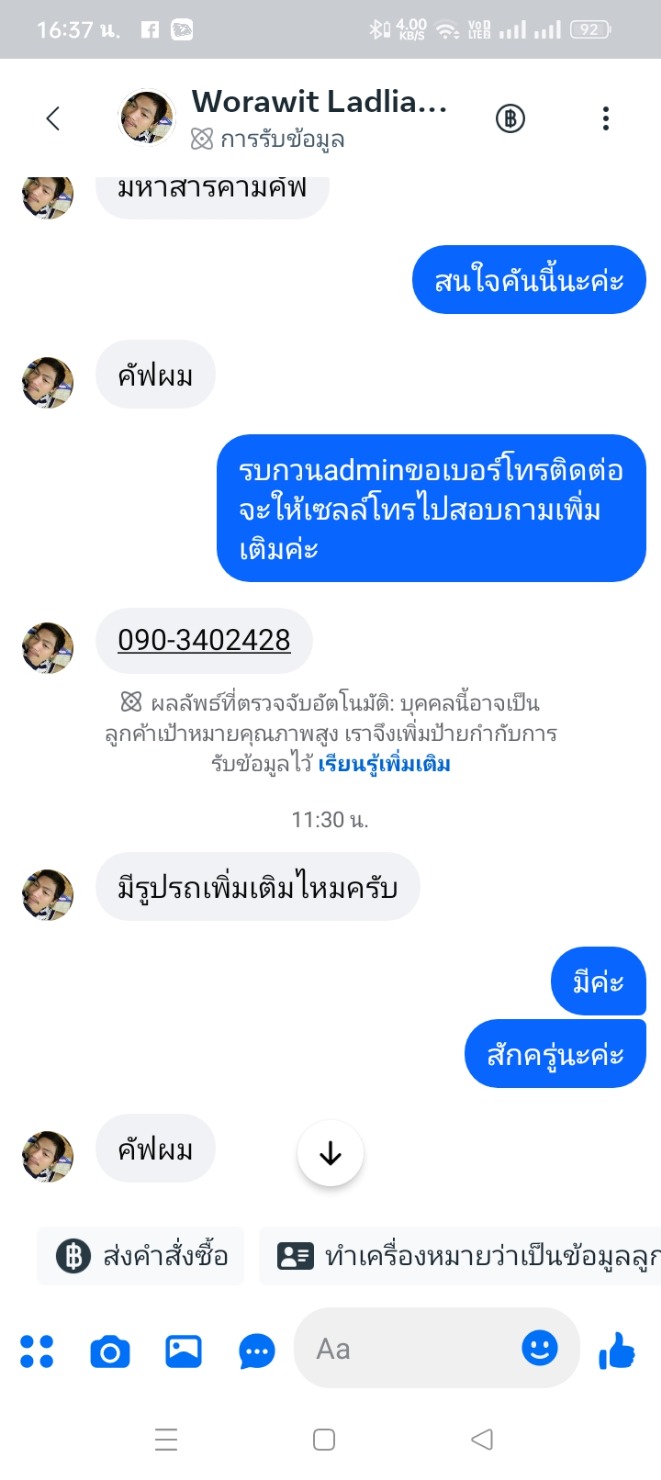Open the four-dot more options menu

[x=37, y=1351]
